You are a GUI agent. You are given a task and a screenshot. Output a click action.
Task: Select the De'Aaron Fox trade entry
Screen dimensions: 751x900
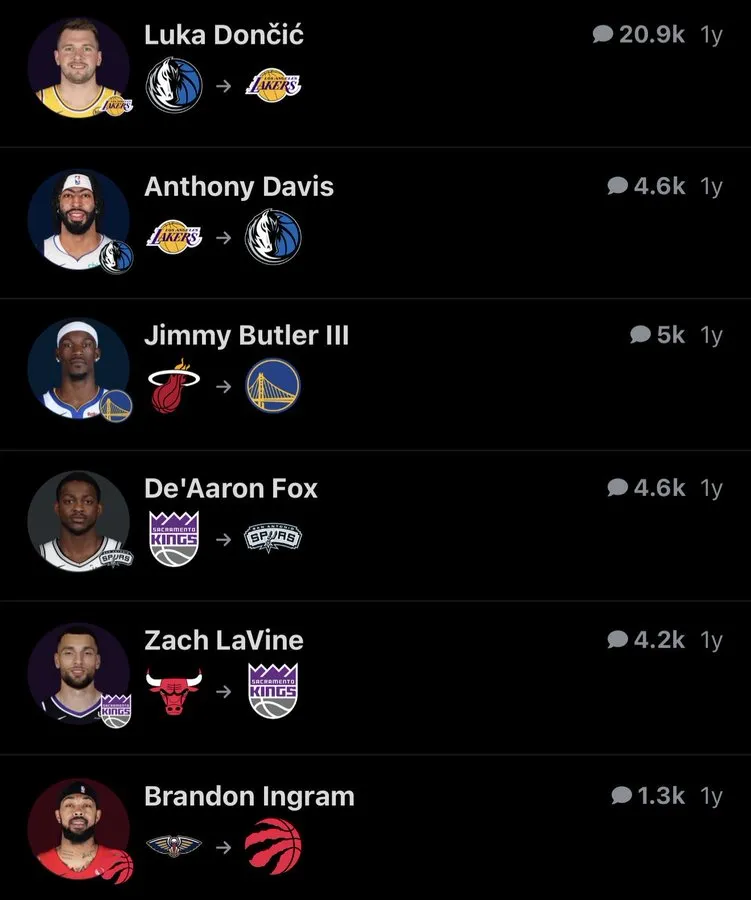231,489
